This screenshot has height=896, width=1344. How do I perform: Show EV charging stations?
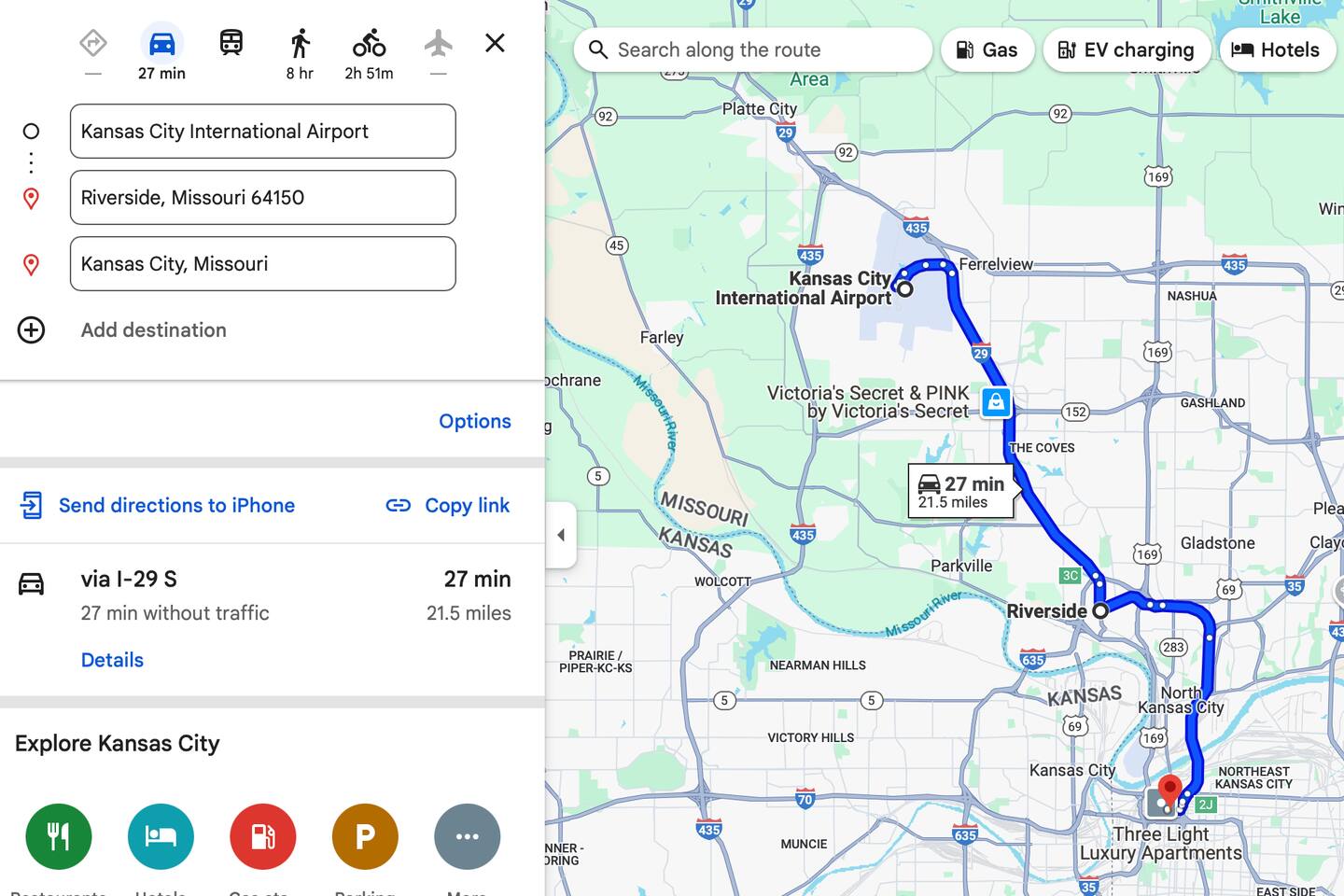pos(1126,50)
